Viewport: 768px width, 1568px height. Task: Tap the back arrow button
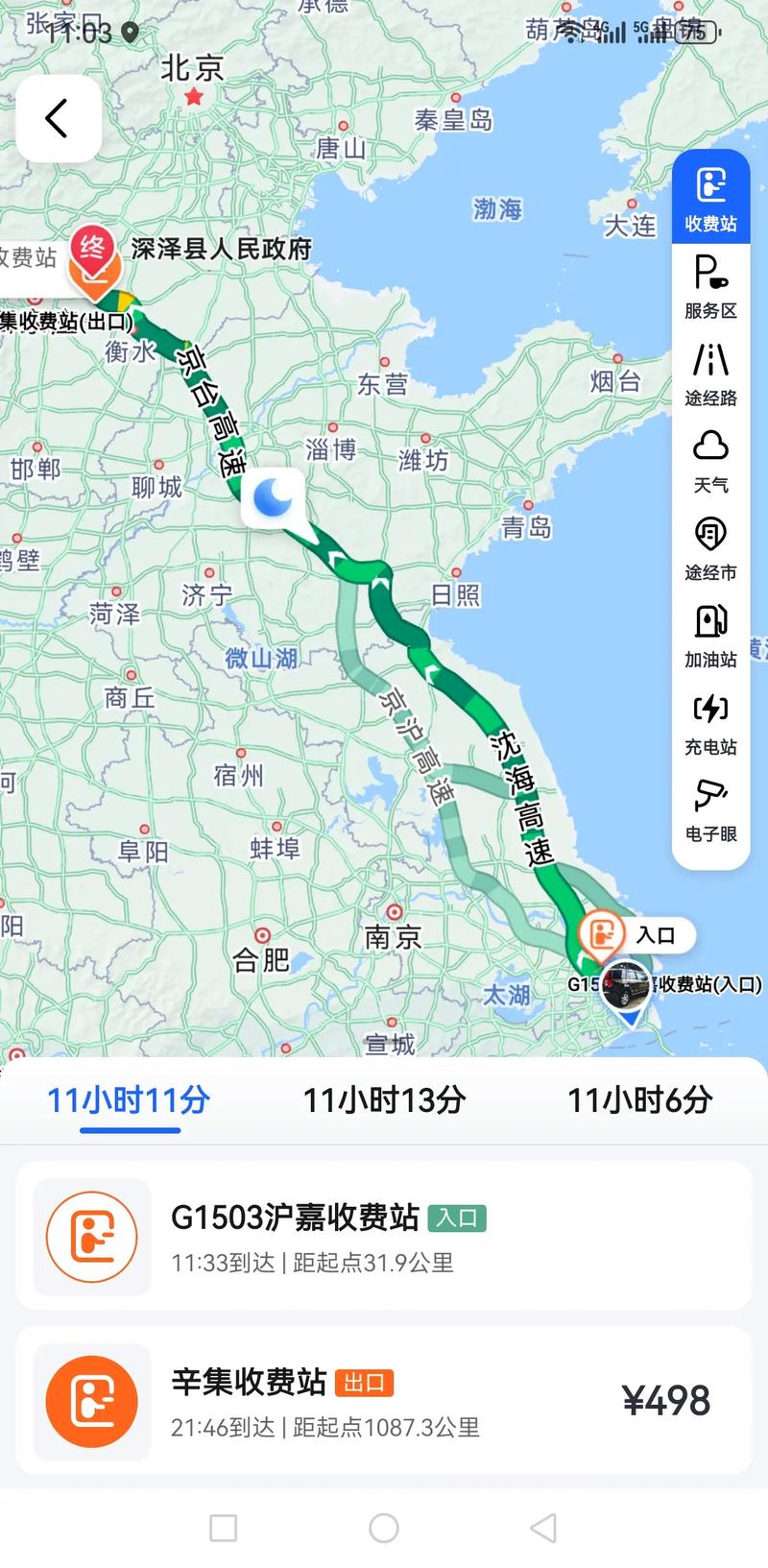coord(56,117)
